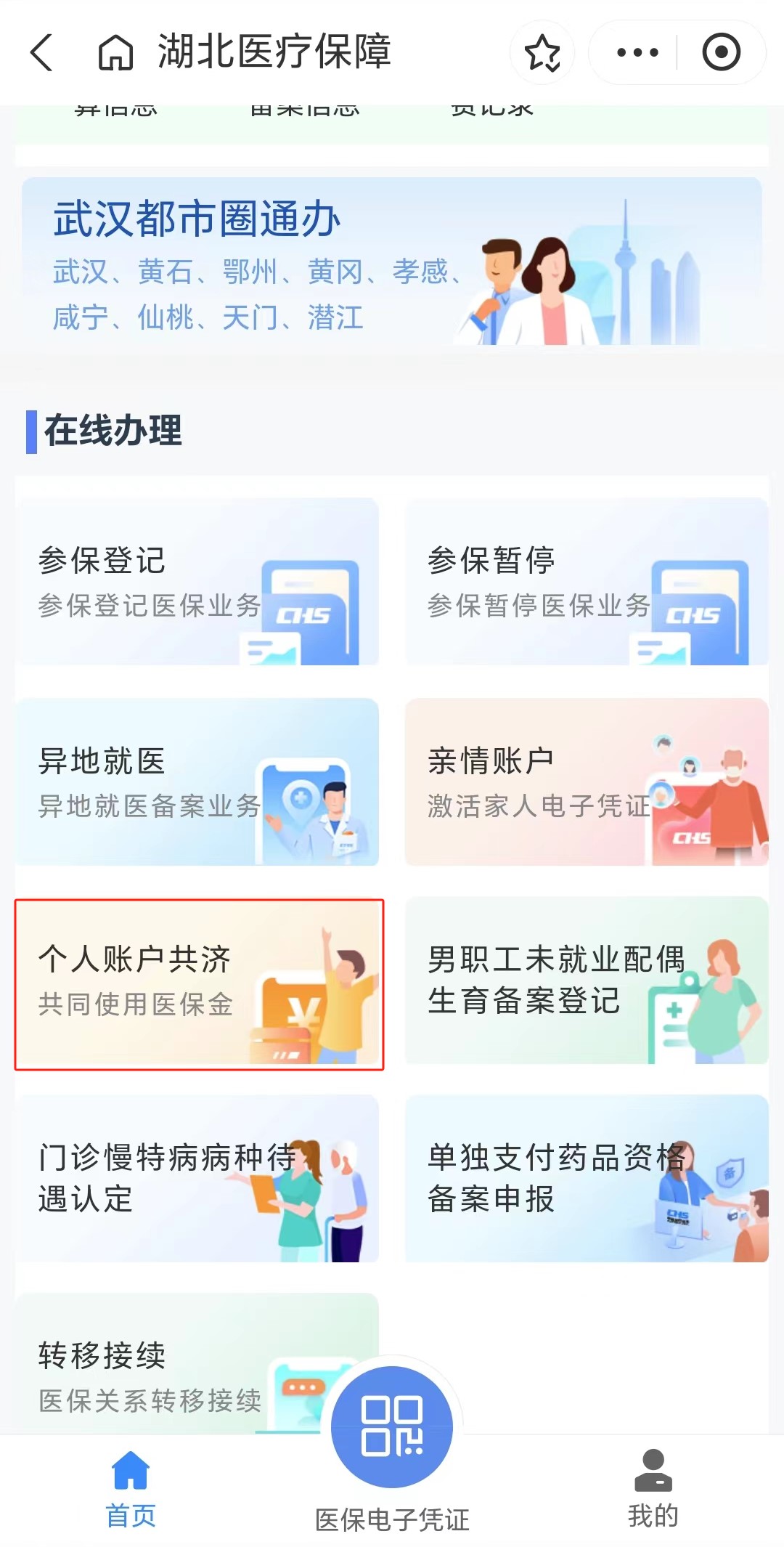Open 男职工未就业配偶生育备案登记
Viewport: 784px width, 1547px height.
point(587,980)
